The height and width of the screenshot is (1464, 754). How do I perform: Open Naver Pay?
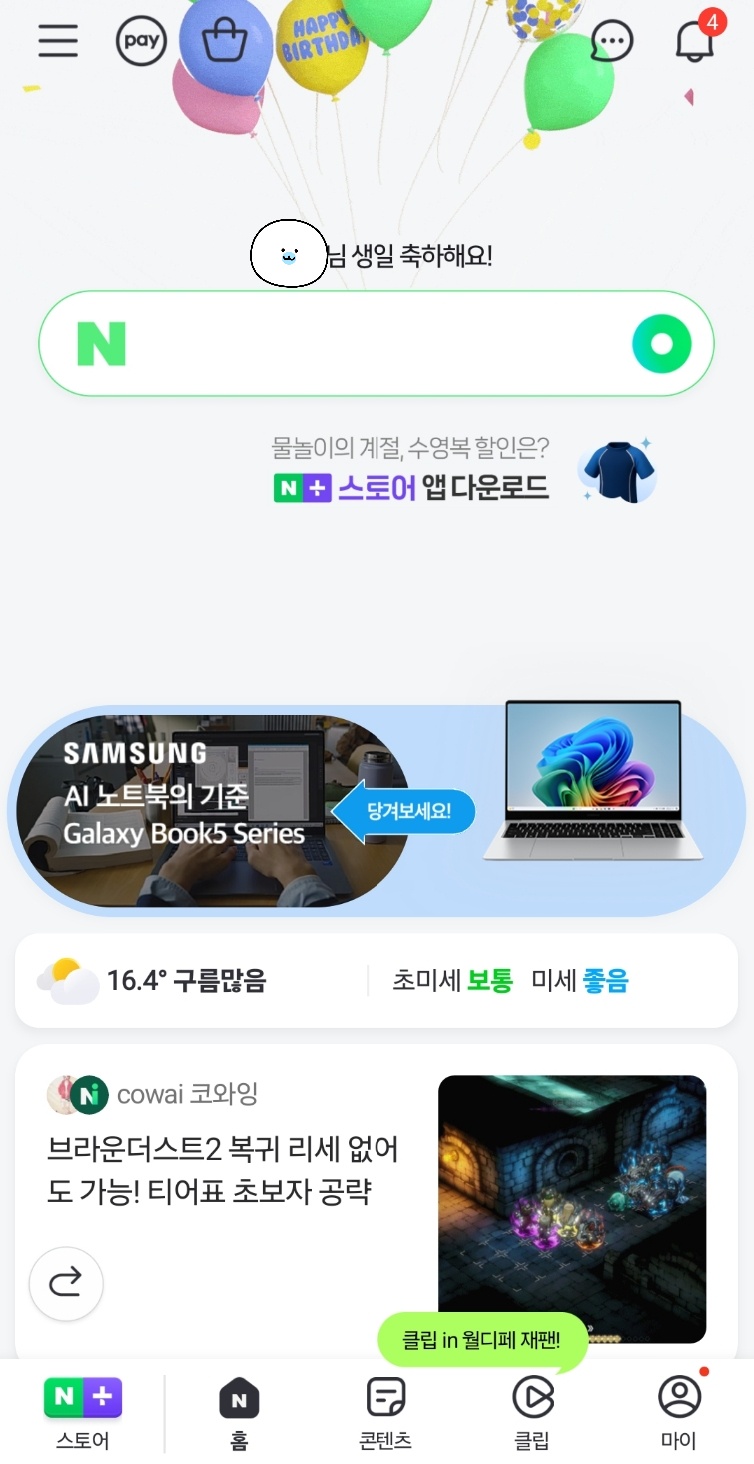141,41
